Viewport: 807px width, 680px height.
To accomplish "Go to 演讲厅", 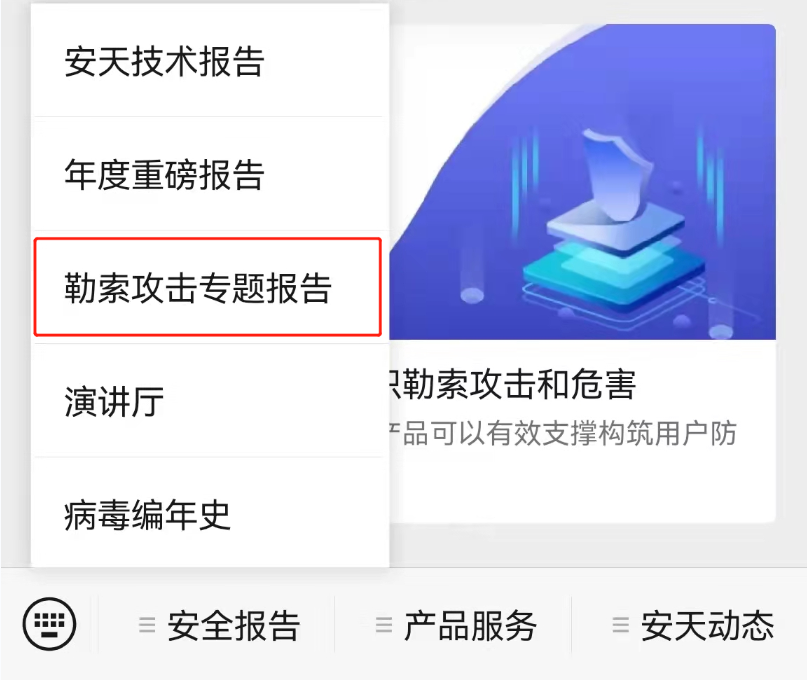I will (x=115, y=402).
